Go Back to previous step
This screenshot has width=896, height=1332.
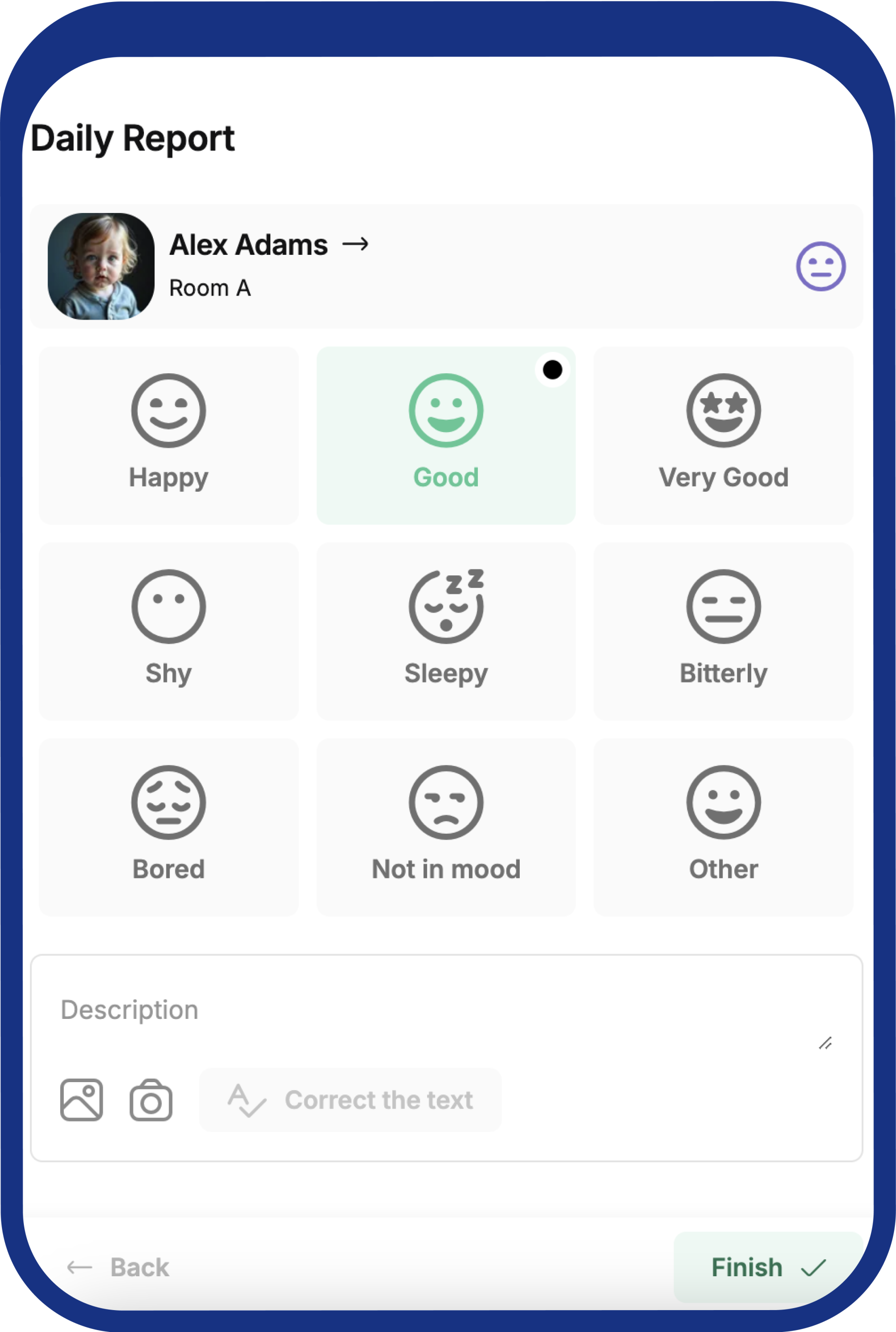pos(119,1267)
